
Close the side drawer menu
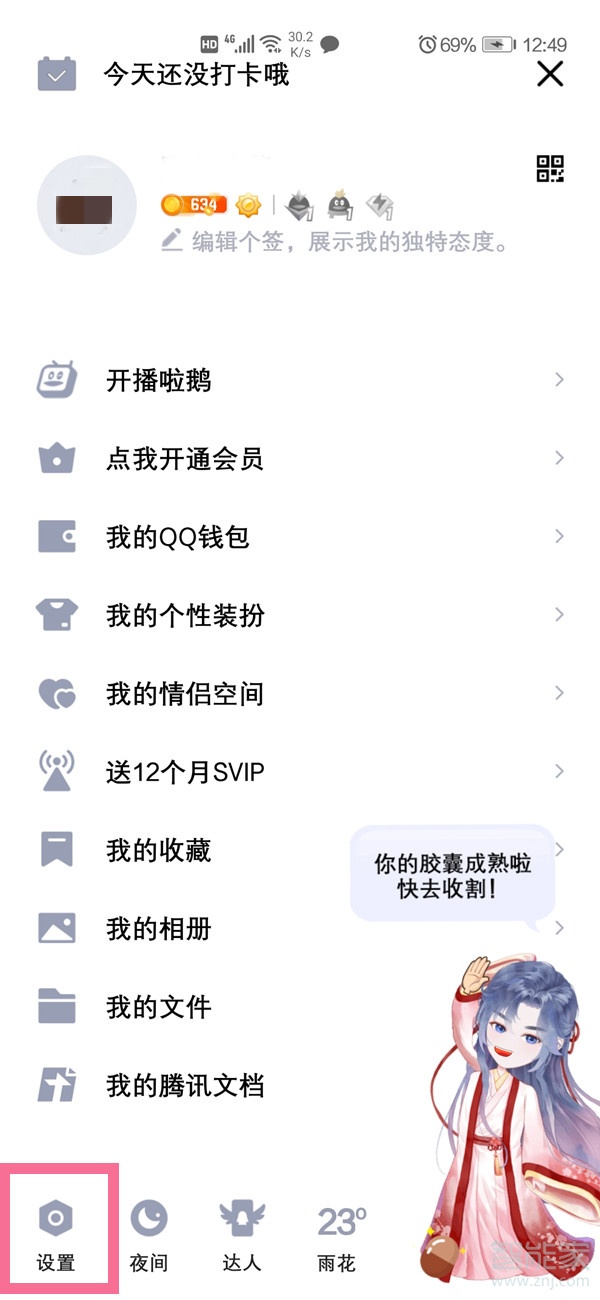pyautogui.click(x=550, y=74)
